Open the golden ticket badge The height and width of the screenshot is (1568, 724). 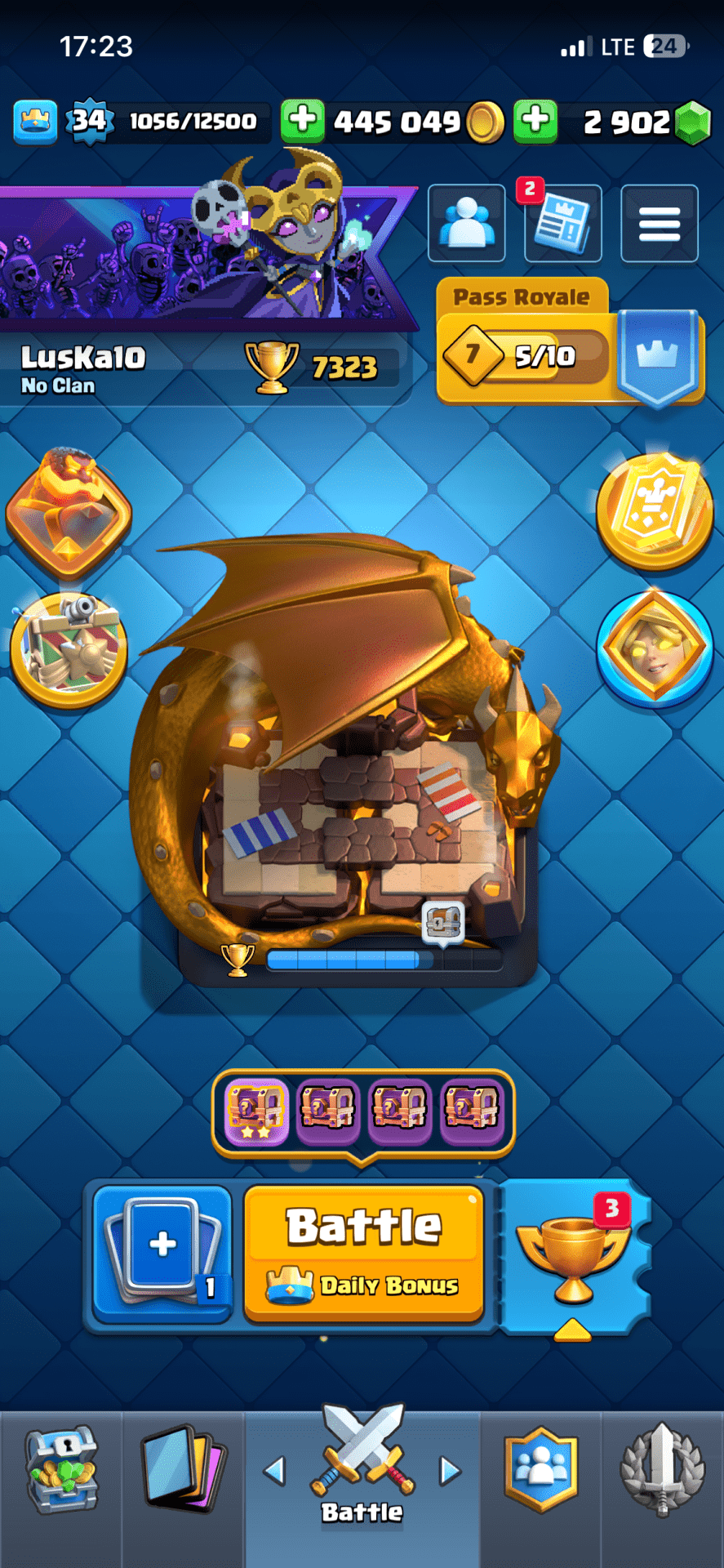[x=655, y=510]
